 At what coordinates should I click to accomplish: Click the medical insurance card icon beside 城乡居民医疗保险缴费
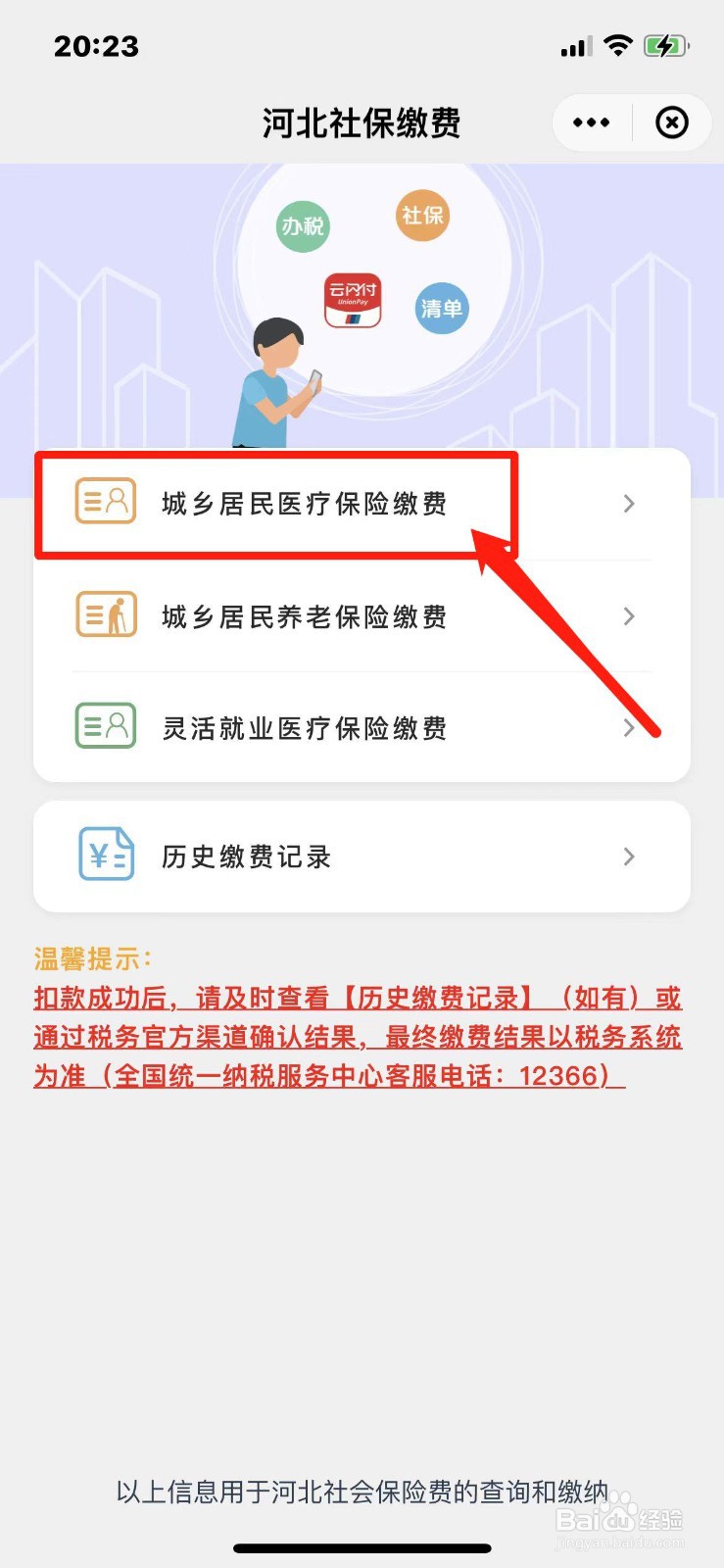tap(105, 503)
